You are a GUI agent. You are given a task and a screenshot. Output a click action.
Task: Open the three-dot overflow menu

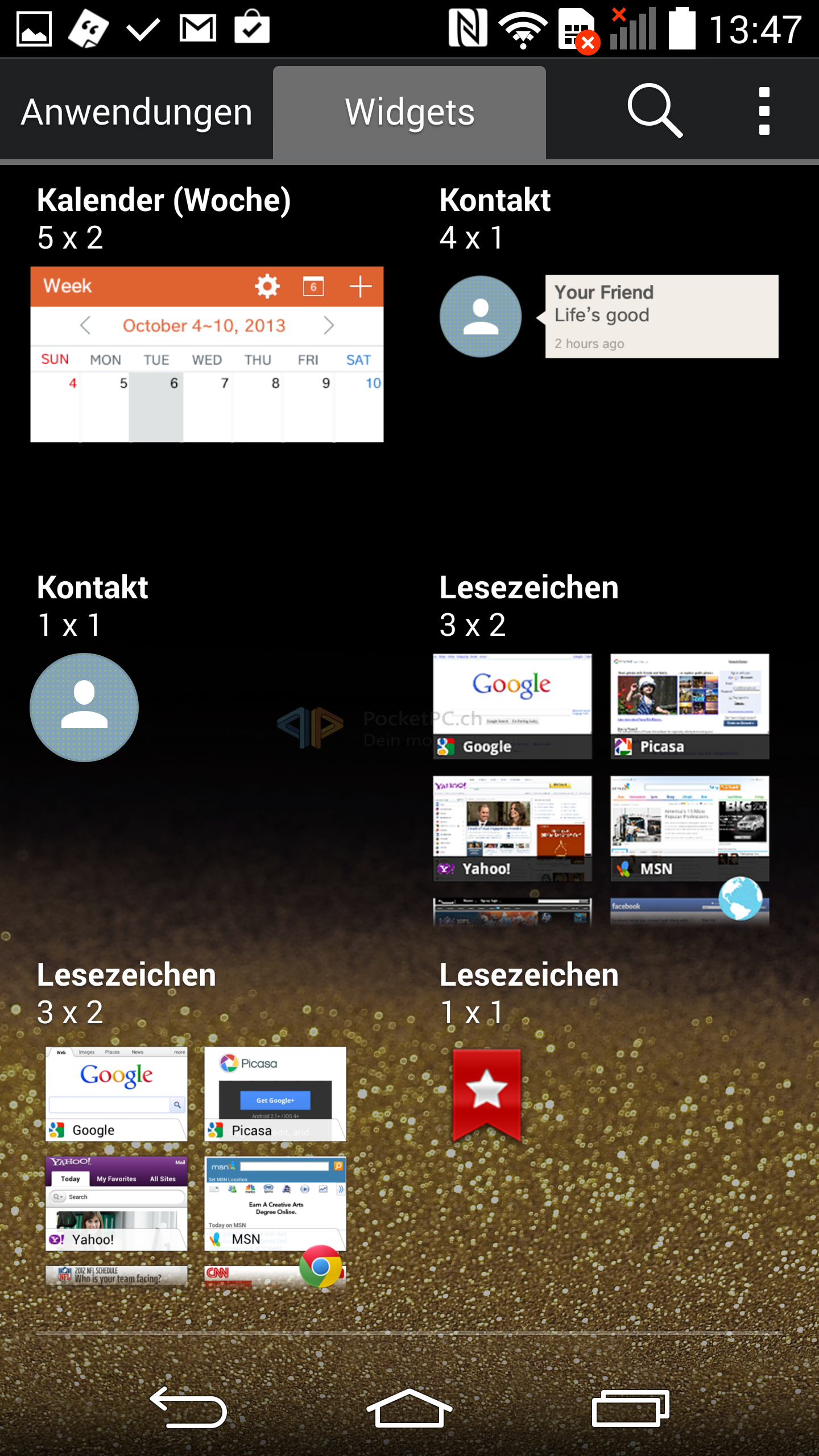pyautogui.click(x=764, y=111)
